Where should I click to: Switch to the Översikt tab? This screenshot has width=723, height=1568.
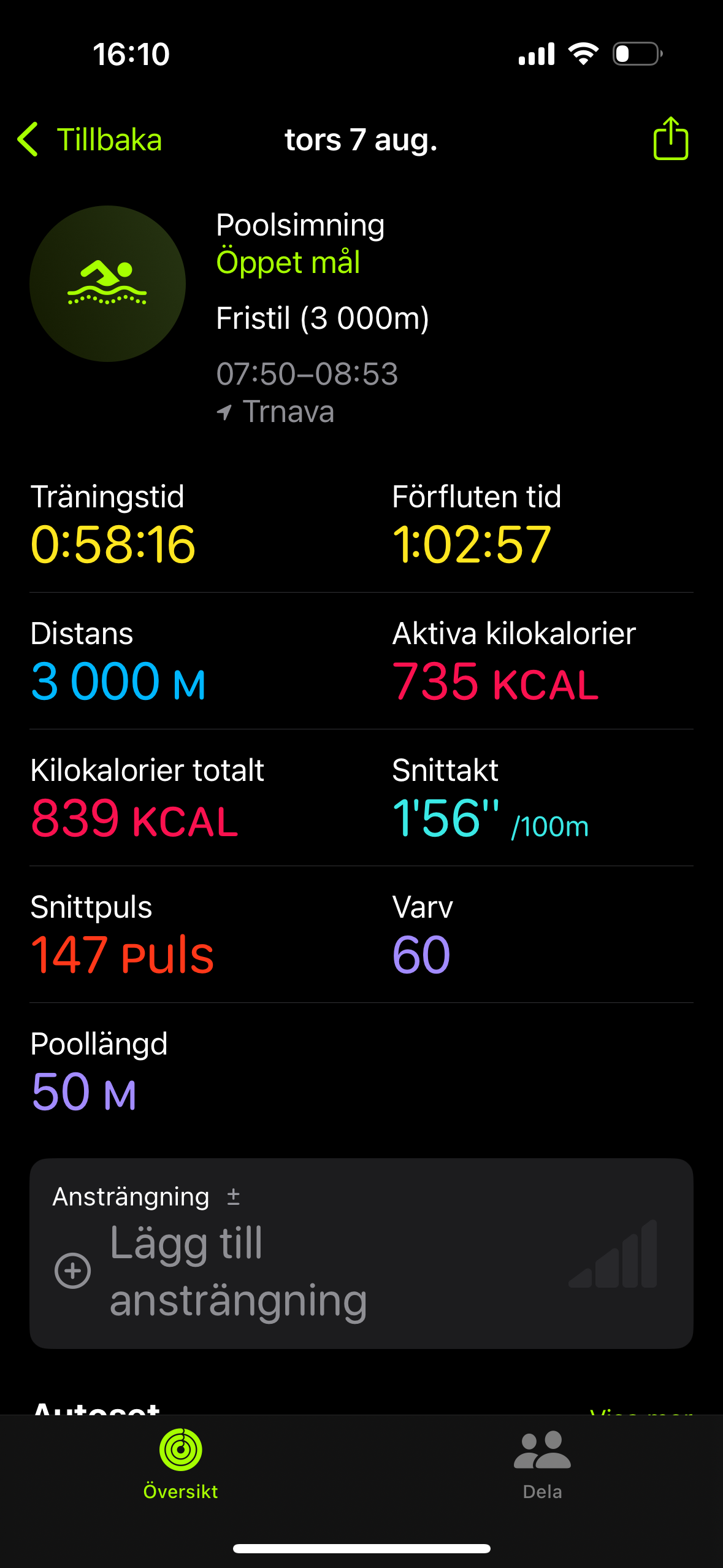click(x=180, y=1463)
